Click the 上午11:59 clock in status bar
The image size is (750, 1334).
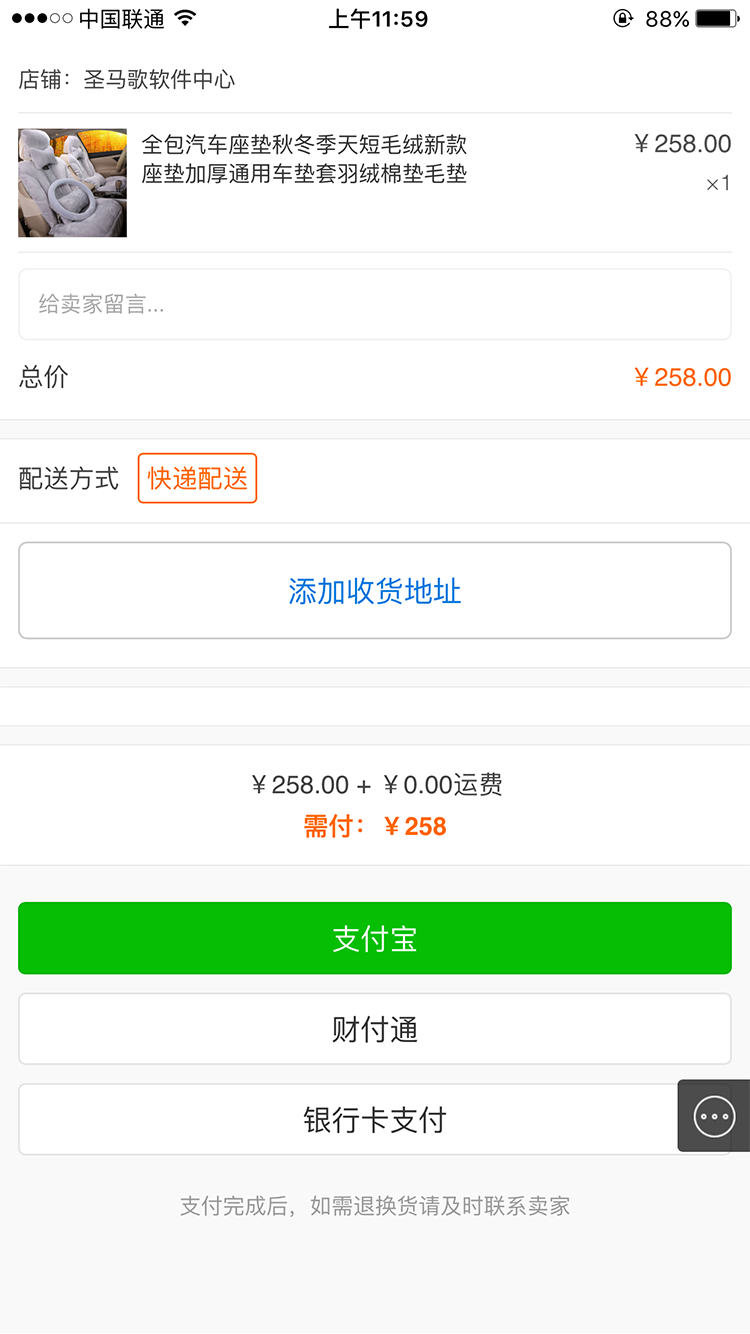click(x=378, y=16)
